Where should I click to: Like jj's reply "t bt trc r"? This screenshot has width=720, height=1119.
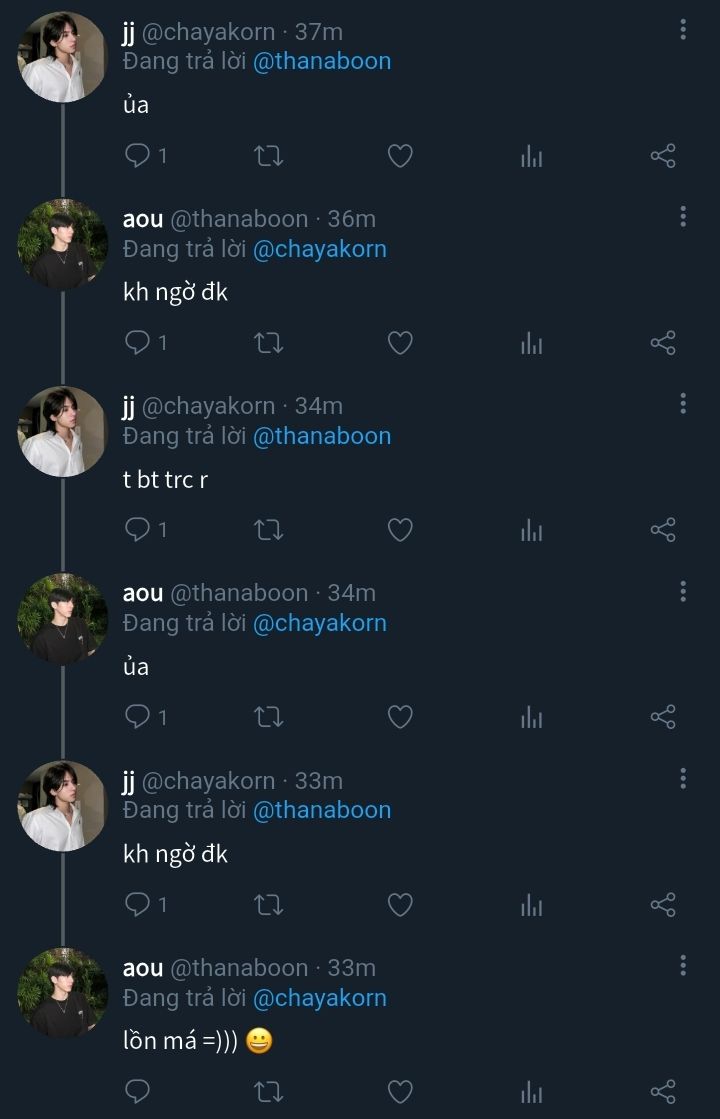(x=400, y=530)
